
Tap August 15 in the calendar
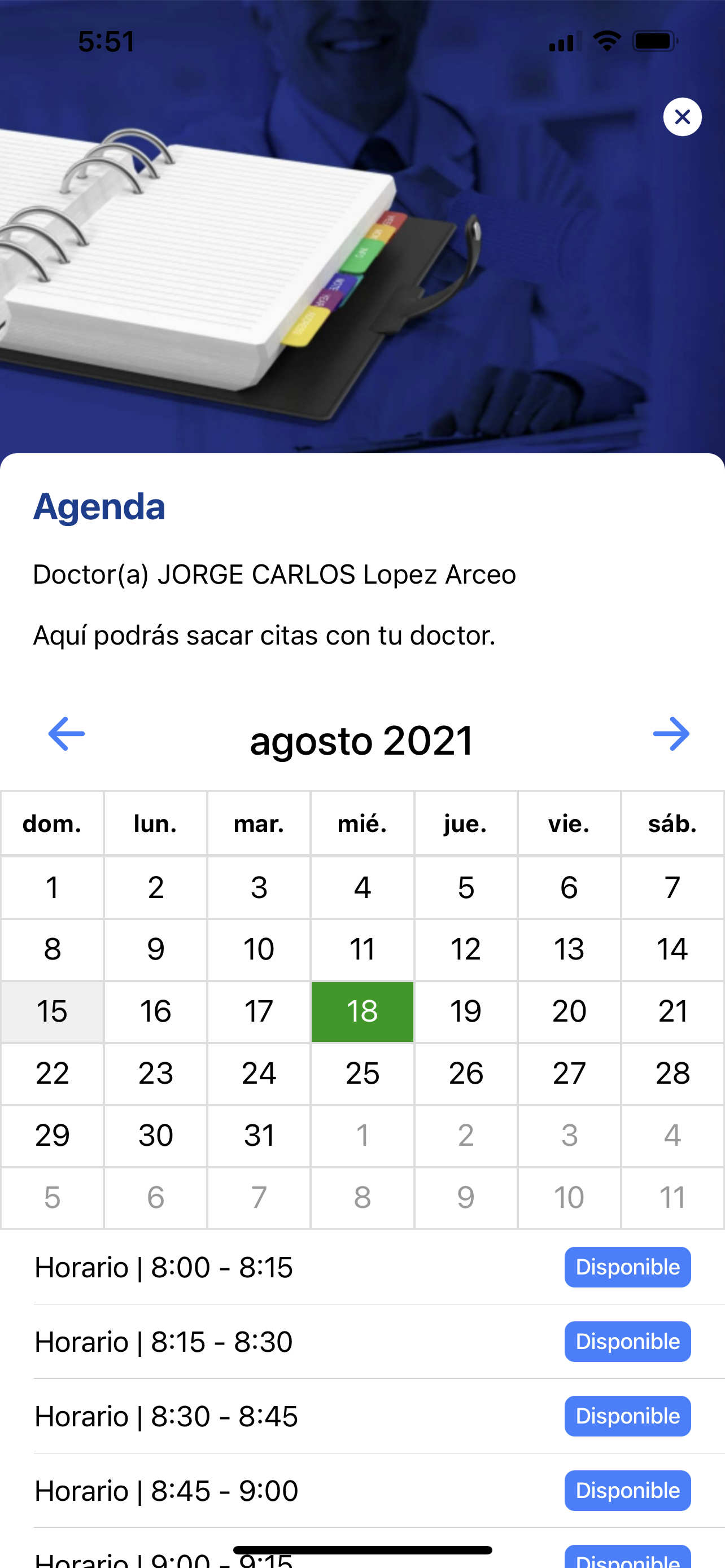[53, 1011]
